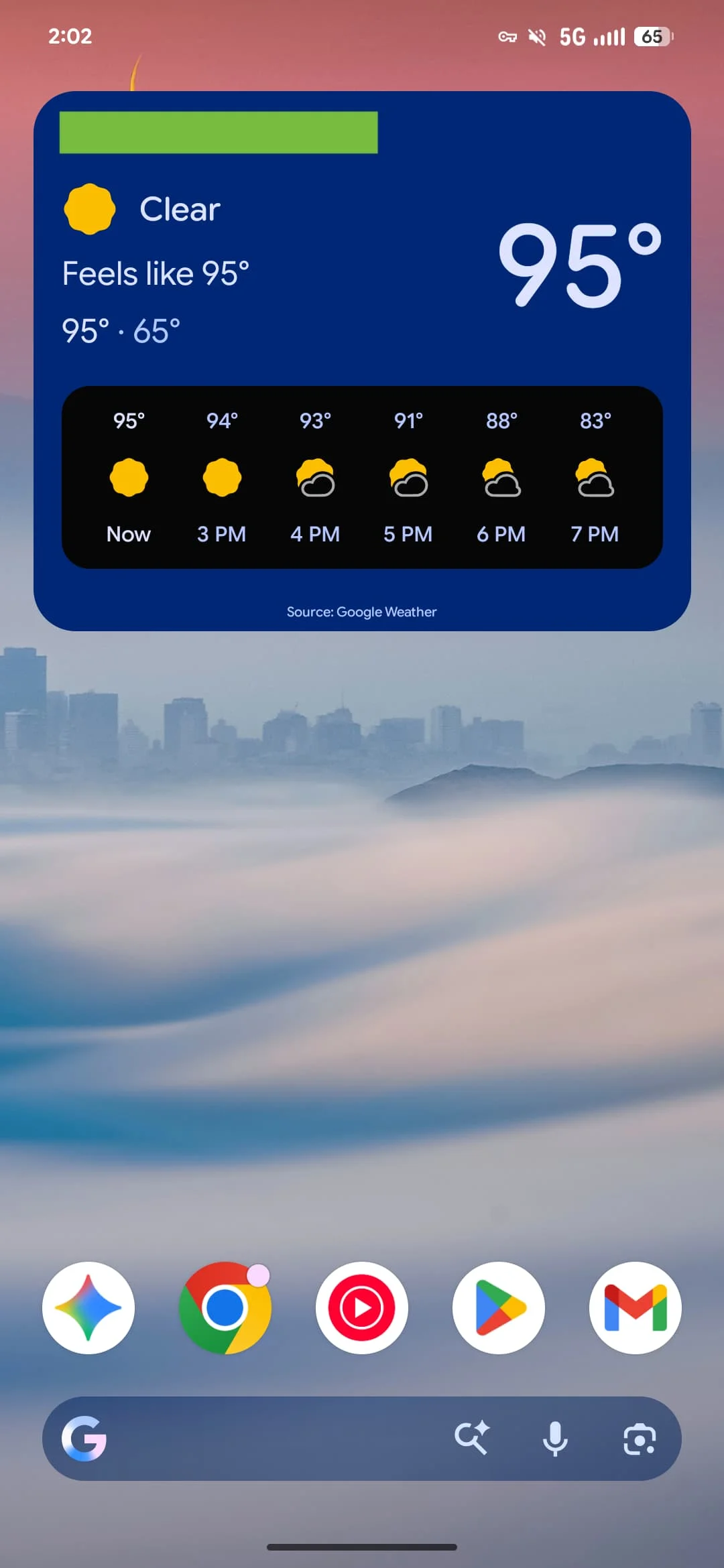Viewport: 724px width, 1568px height.
Task: Tap the Google search bar
Action: [x=268, y=1439]
